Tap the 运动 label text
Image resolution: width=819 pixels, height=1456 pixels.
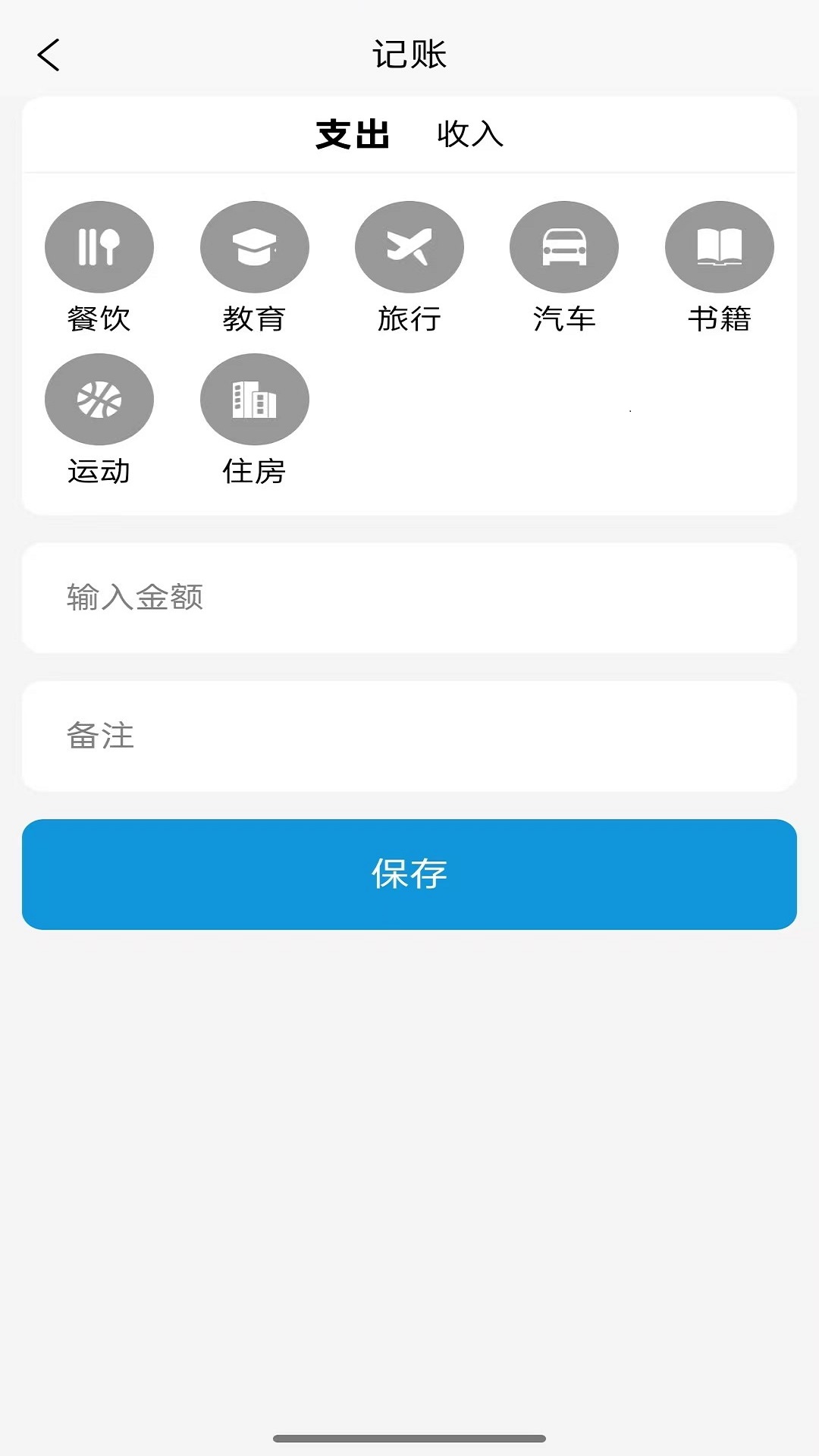[99, 472]
